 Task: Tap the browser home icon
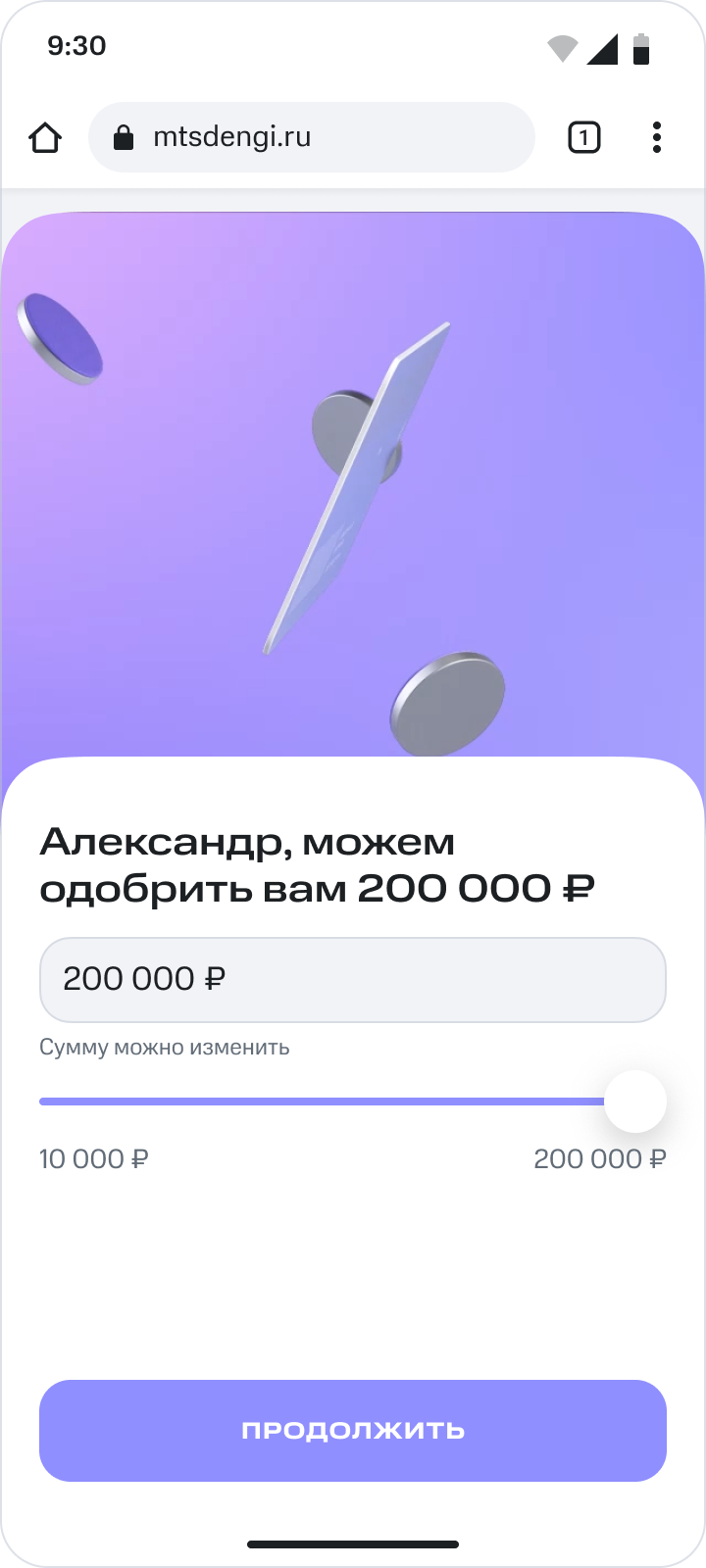coord(45,137)
